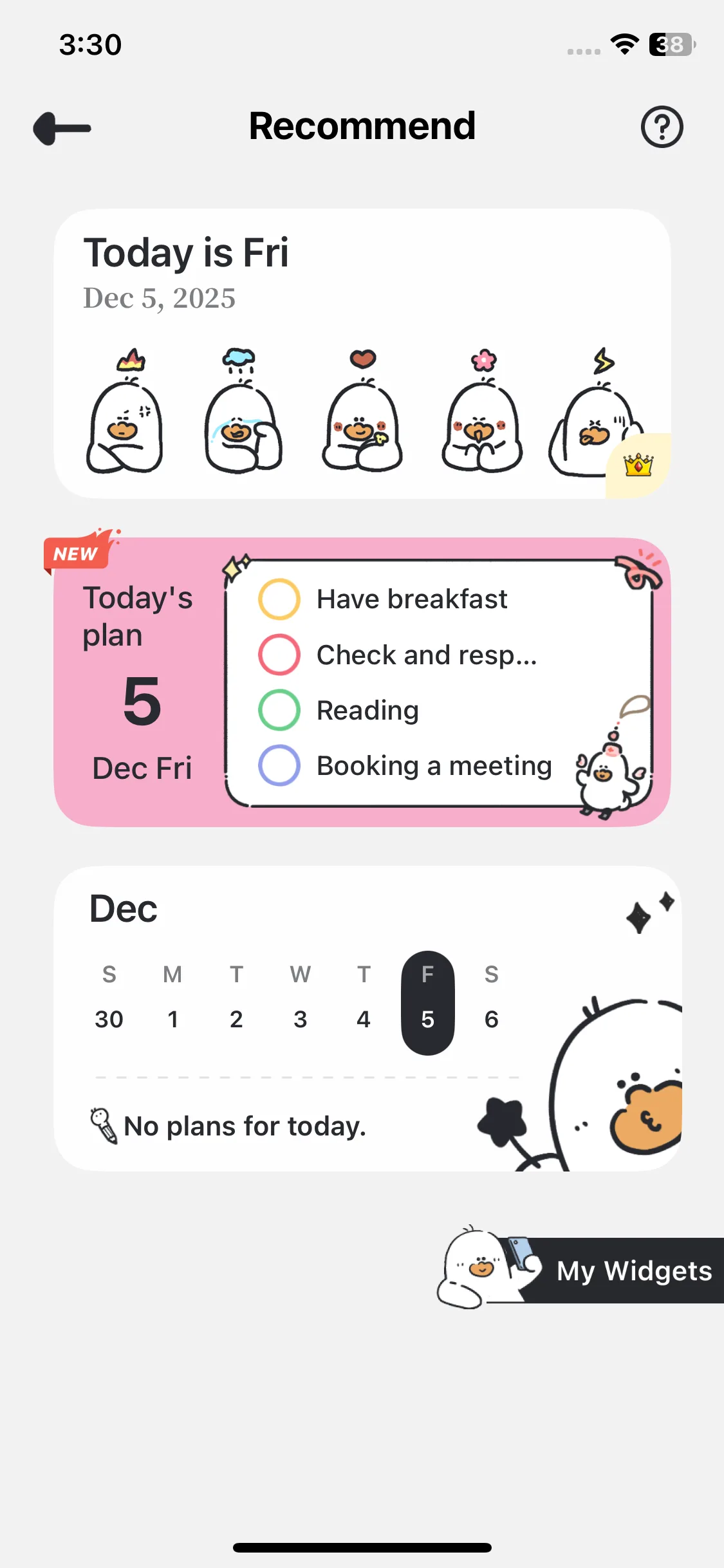Open the Today's plan pink widget
Image resolution: width=724 pixels, height=1568 pixels.
(362, 682)
